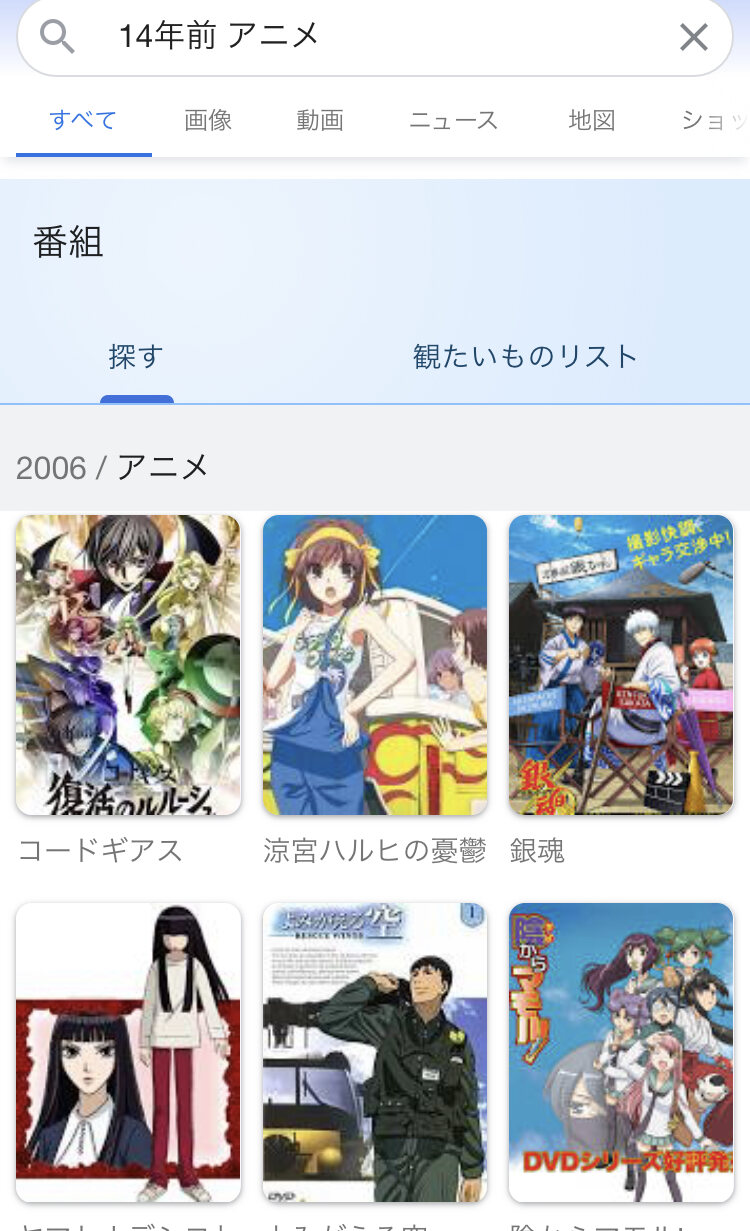Open the DVDシリーズ好評発売 anime card
Screen dimensions: 750x1231
[621, 1052]
